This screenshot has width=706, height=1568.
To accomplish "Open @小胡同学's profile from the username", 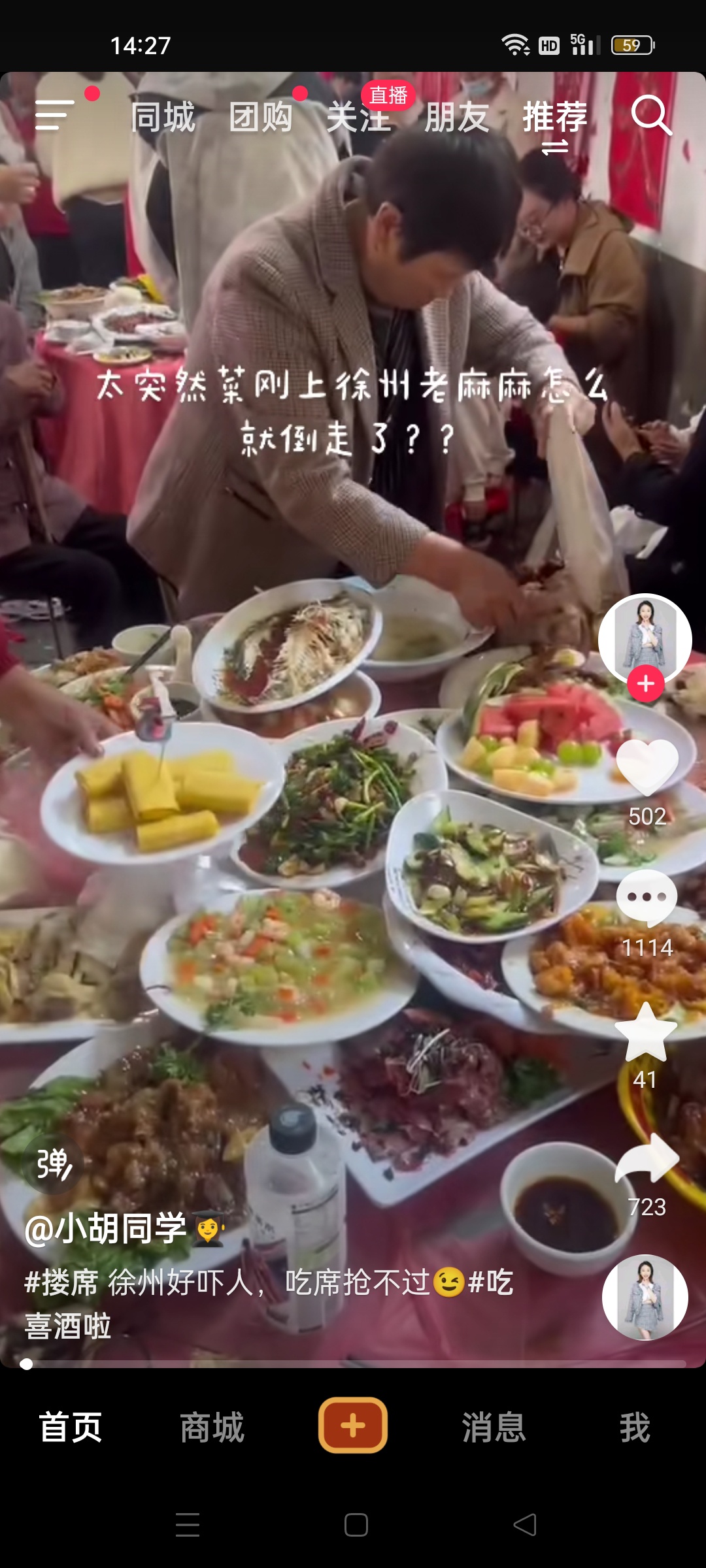I will [x=106, y=1228].
